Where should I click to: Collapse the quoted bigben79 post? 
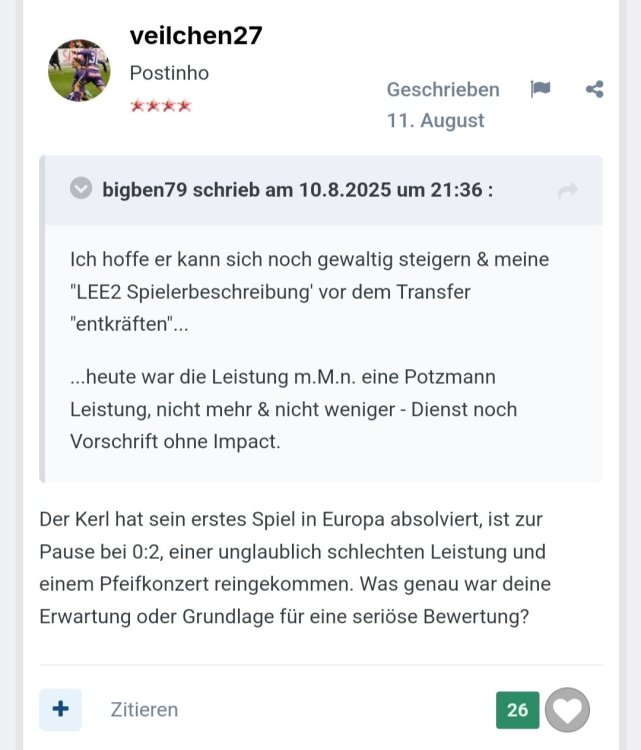(x=81, y=189)
